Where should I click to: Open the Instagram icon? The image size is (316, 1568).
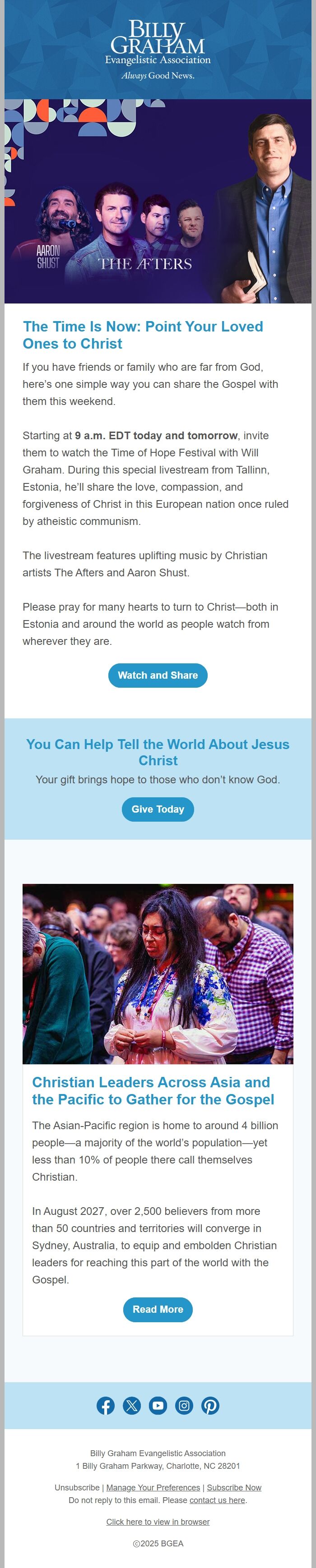[x=184, y=1406]
